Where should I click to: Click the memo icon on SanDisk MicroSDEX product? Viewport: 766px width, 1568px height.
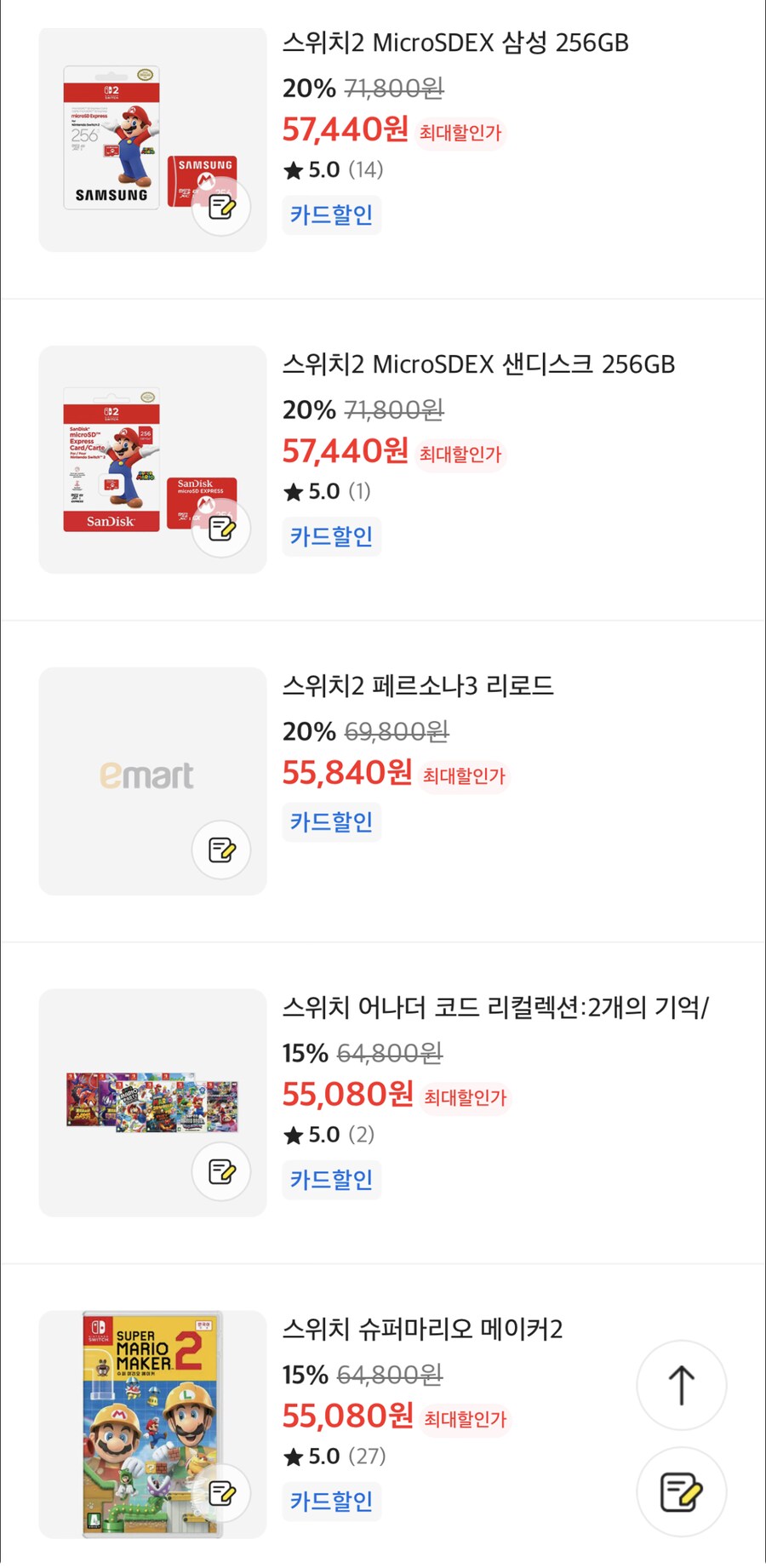pyautogui.click(x=221, y=529)
